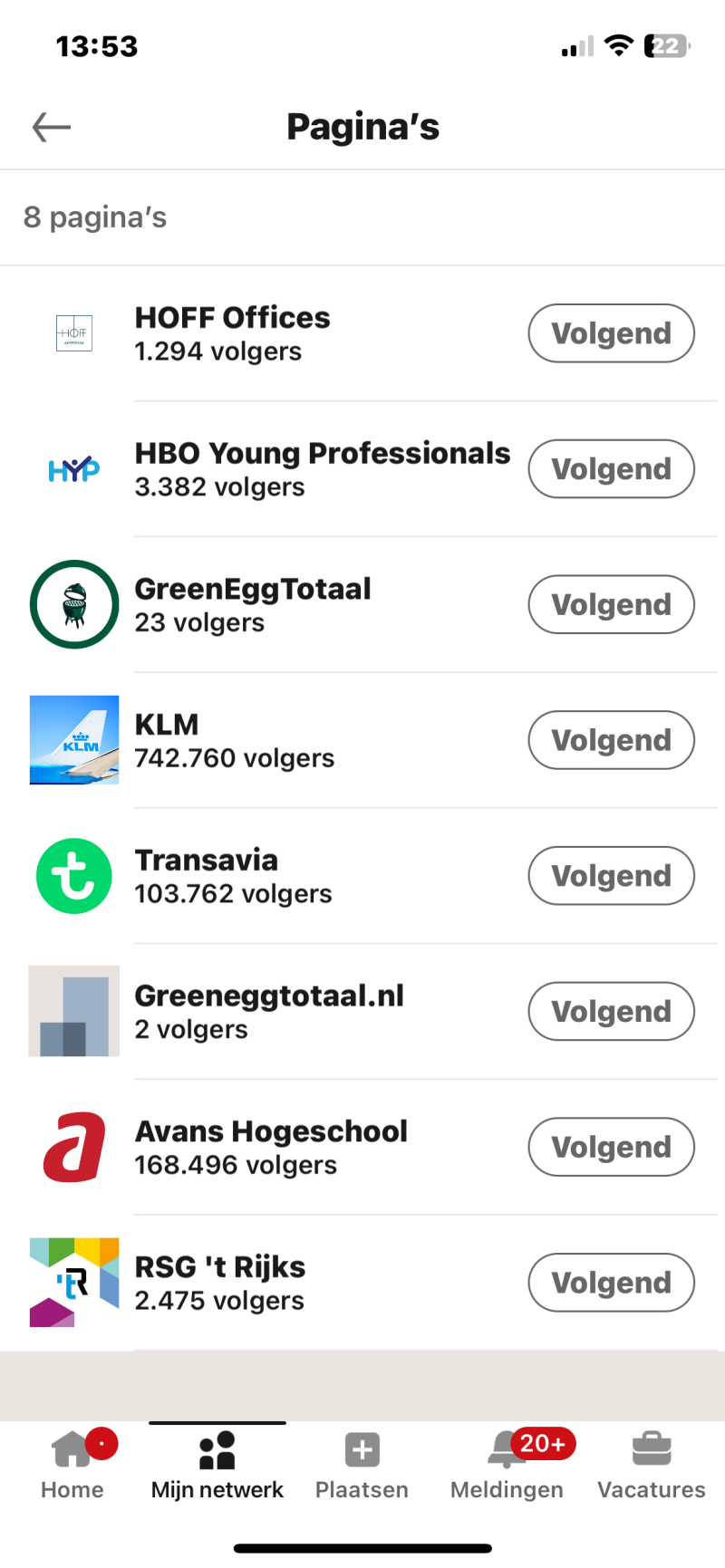Switch to the Vacatures tab
Viewport: 725px width, 1568px height.
click(x=651, y=1465)
